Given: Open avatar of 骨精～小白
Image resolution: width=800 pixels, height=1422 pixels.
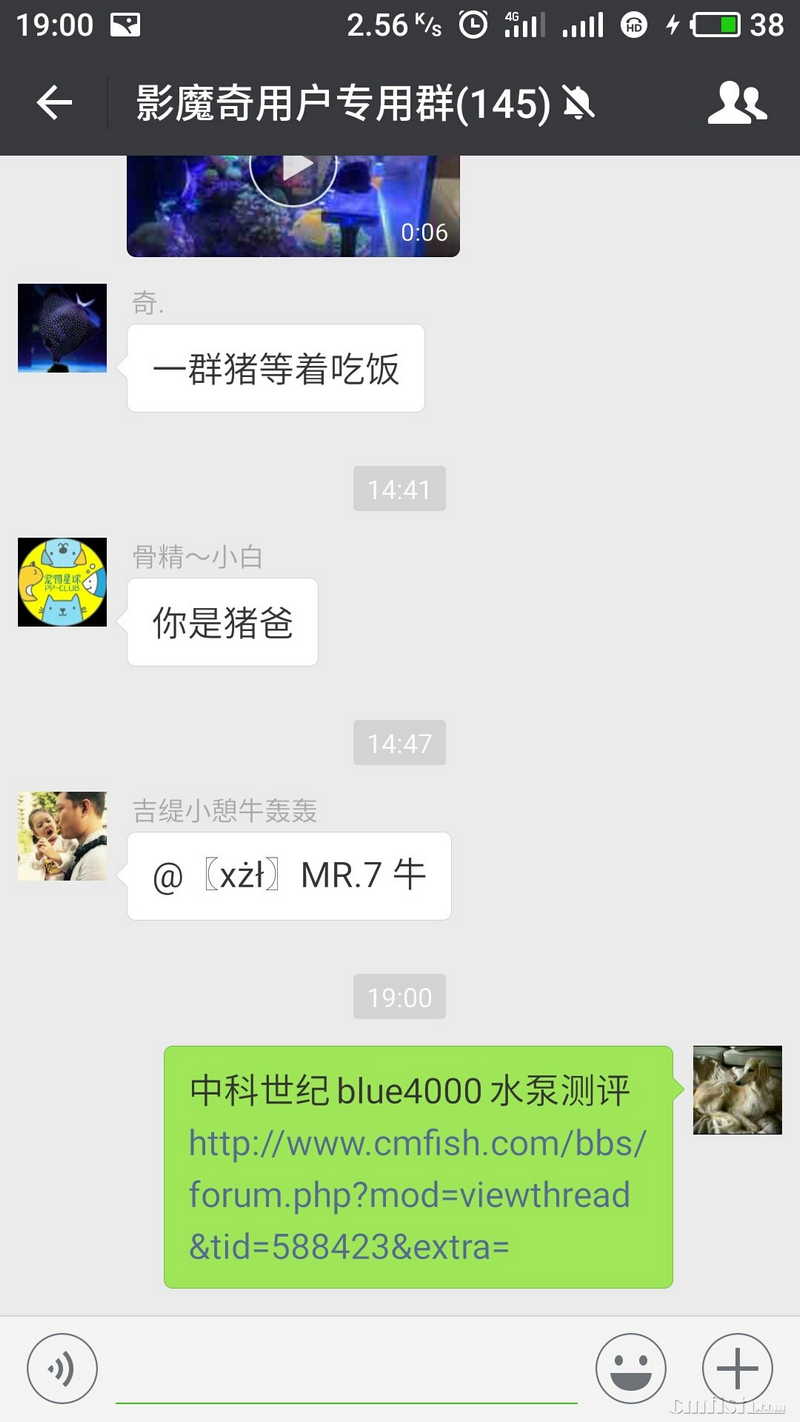Looking at the screenshot, I should click(62, 582).
